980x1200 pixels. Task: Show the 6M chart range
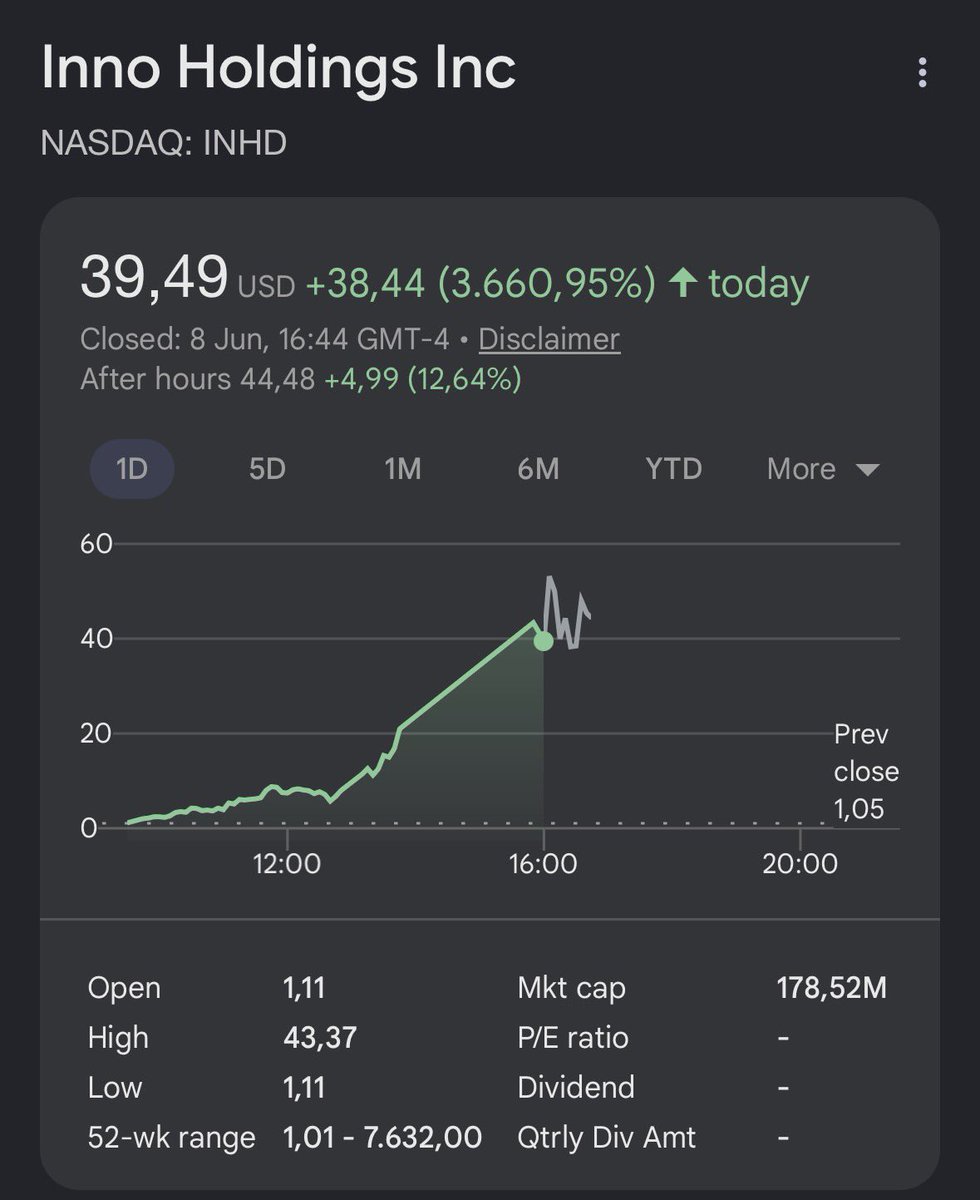pyautogui.click(x=538, y=469)
